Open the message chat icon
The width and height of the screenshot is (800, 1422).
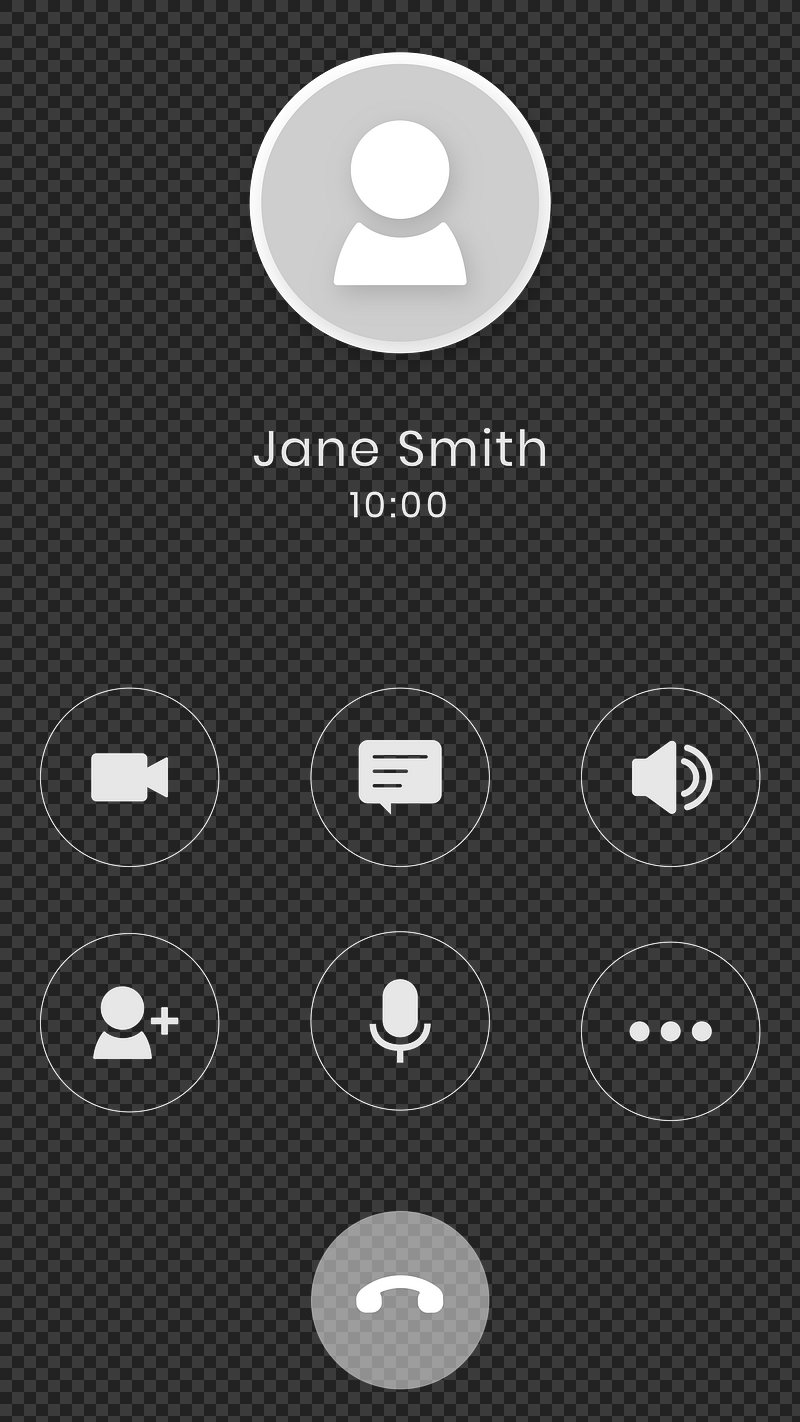point(400,777)
